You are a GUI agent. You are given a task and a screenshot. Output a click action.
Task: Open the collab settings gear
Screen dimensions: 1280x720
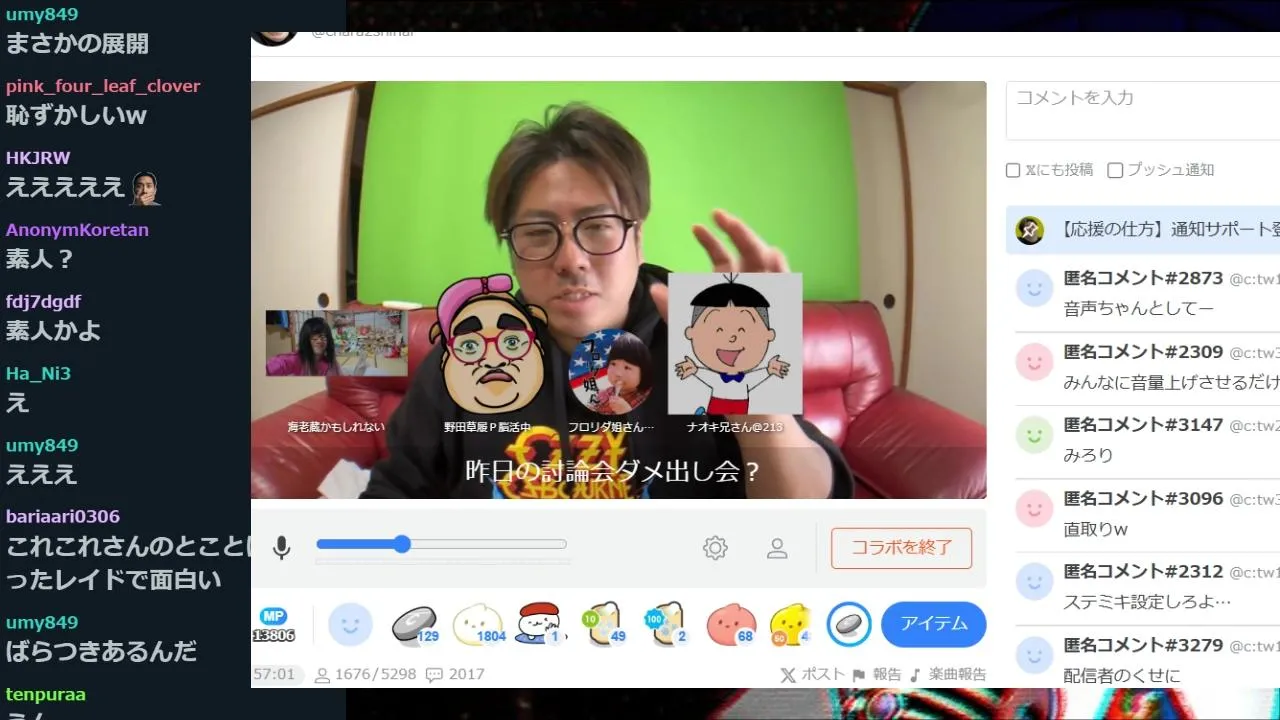point(715,547)
